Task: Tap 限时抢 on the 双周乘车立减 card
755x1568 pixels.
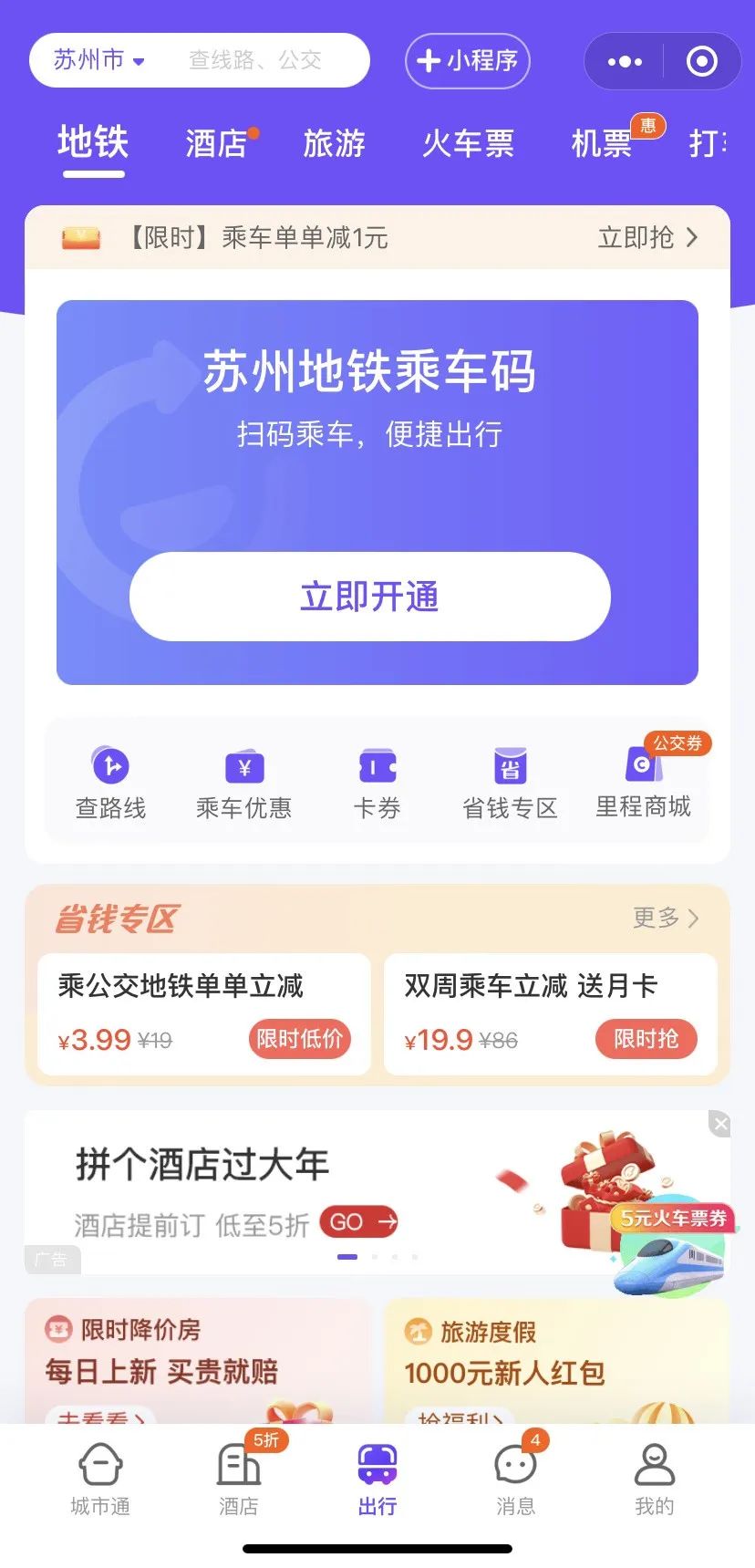Action: (646, 1039)
